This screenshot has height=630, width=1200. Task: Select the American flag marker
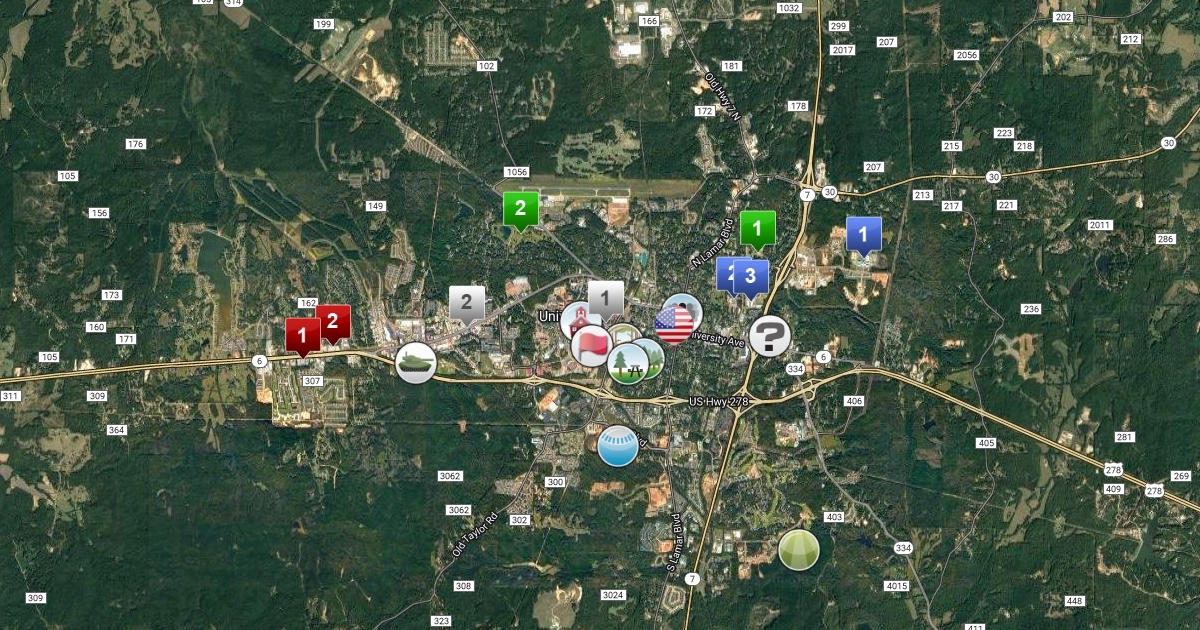coord(674,324)
